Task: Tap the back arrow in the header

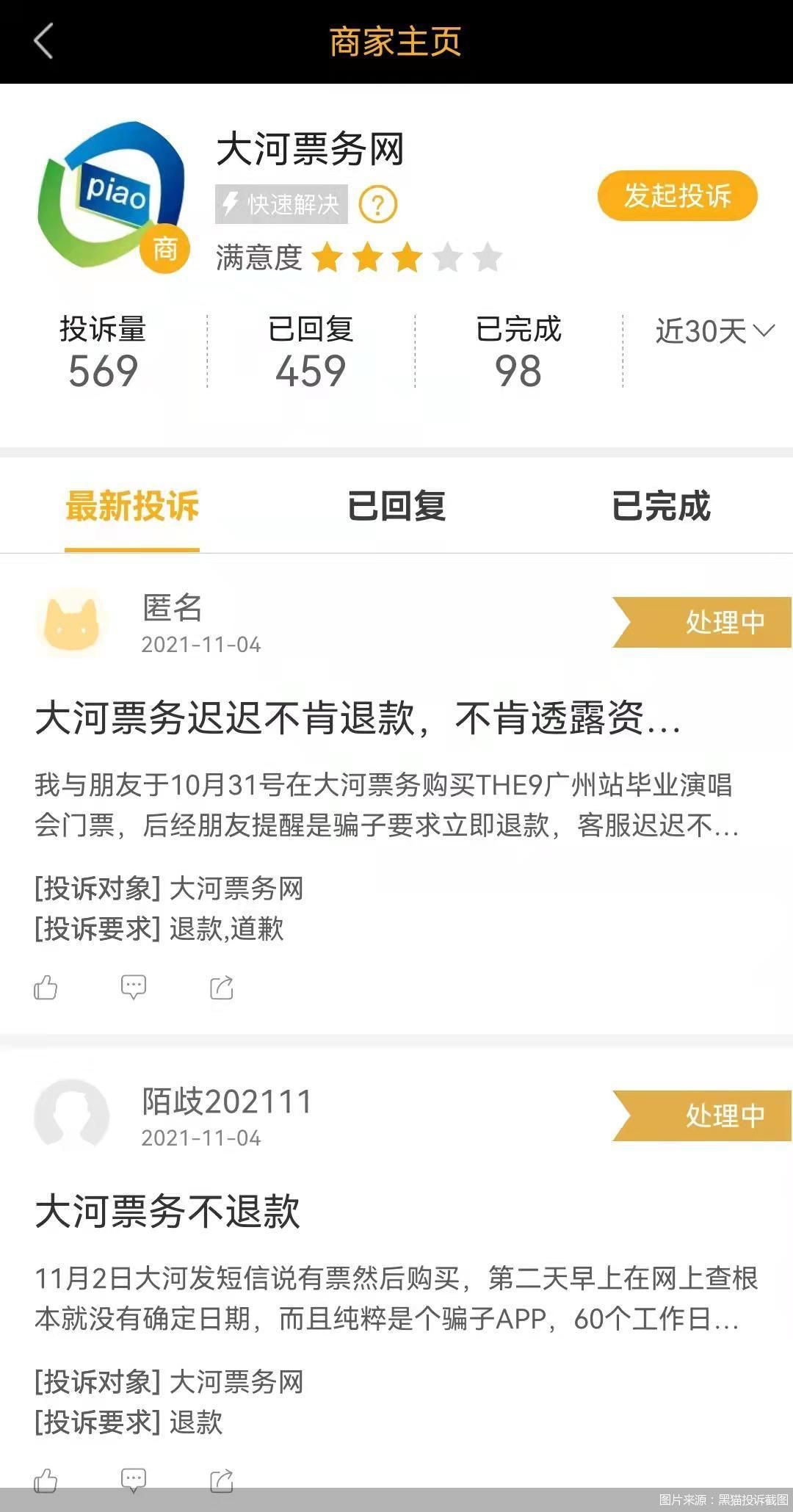Action: click(44, 40)
